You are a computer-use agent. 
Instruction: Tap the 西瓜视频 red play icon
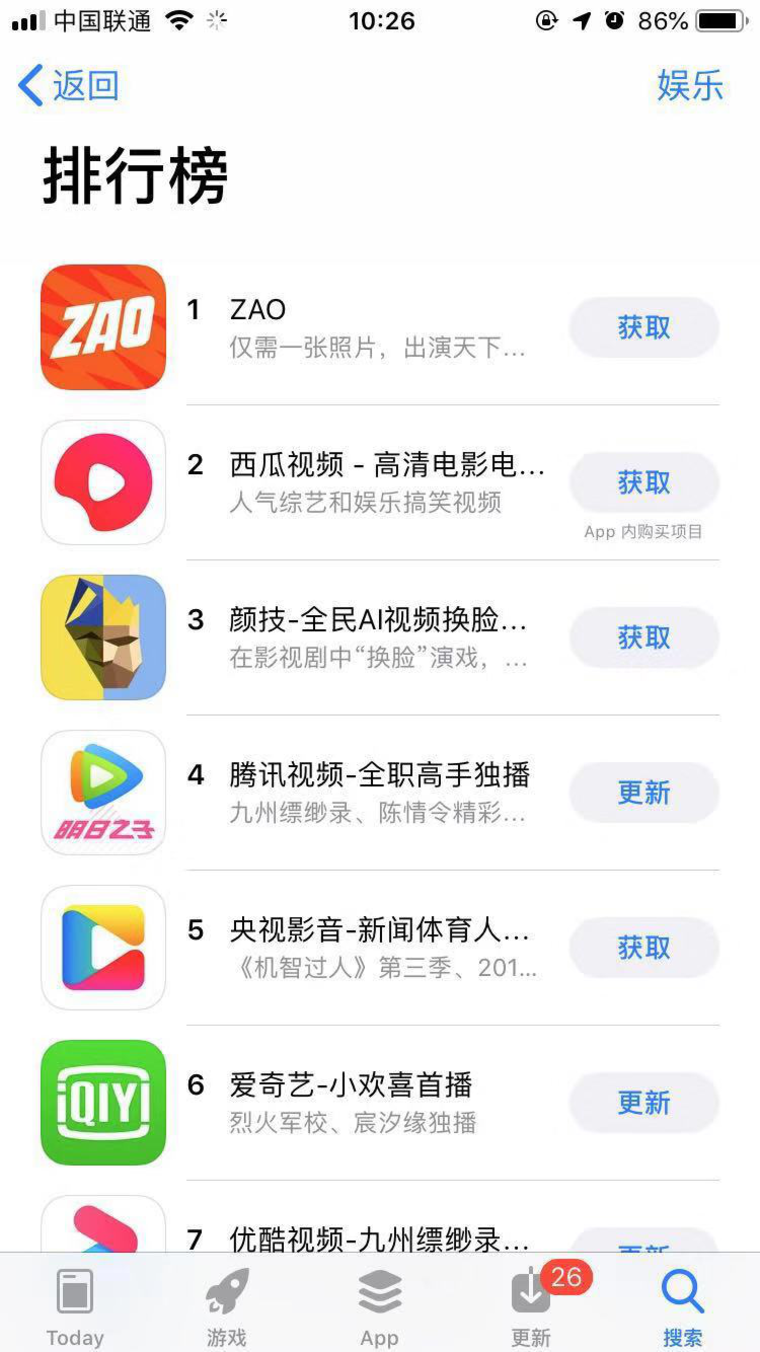pyautogui.click(x=102, y=482)
